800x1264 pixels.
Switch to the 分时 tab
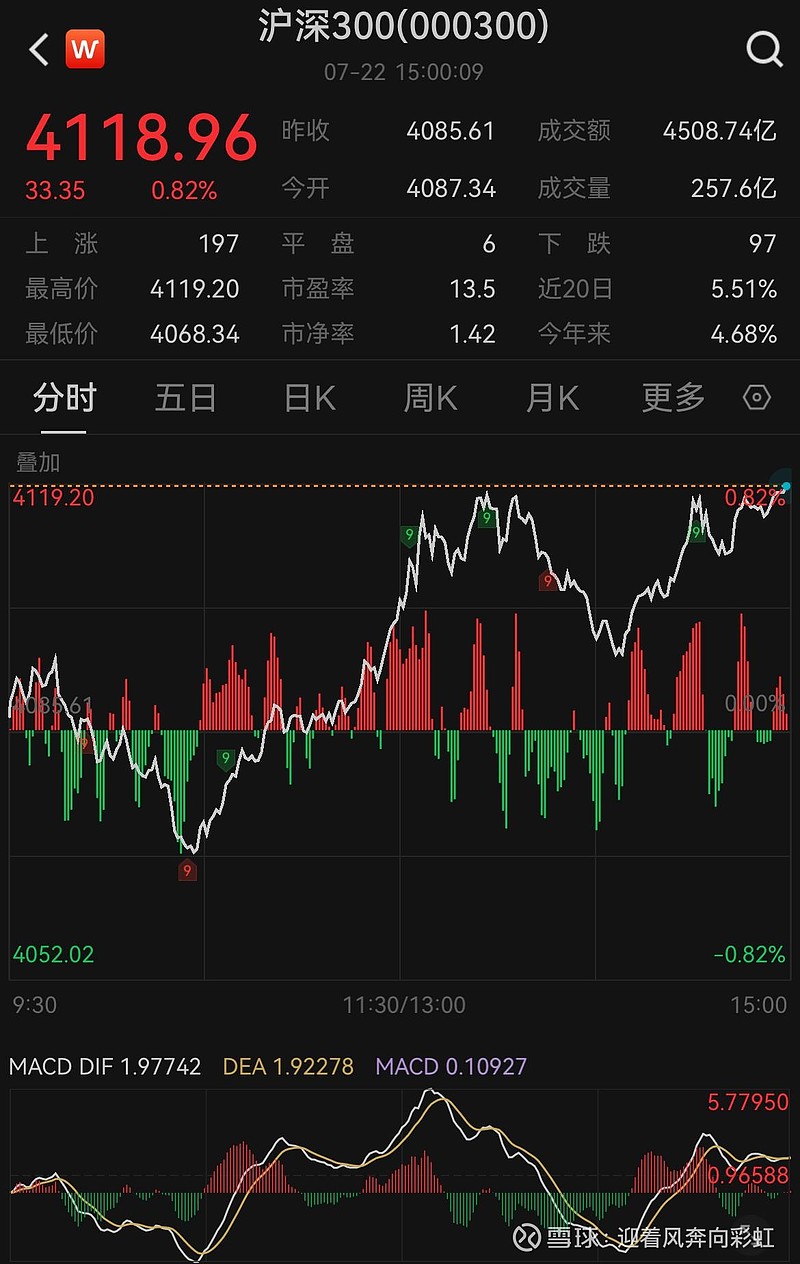pos(63,397)
